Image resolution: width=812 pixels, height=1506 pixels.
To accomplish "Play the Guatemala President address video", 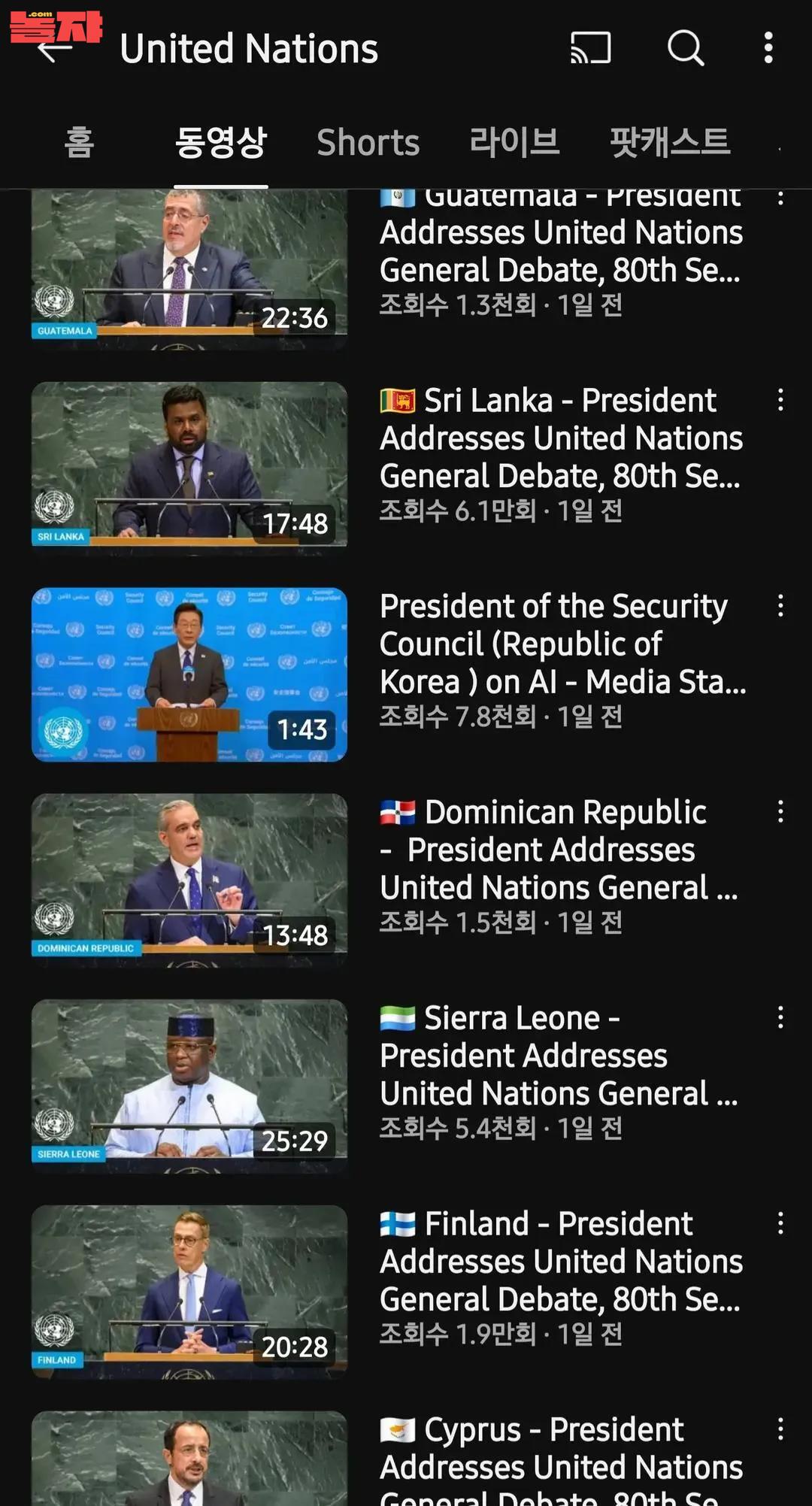I will (189, 269).
